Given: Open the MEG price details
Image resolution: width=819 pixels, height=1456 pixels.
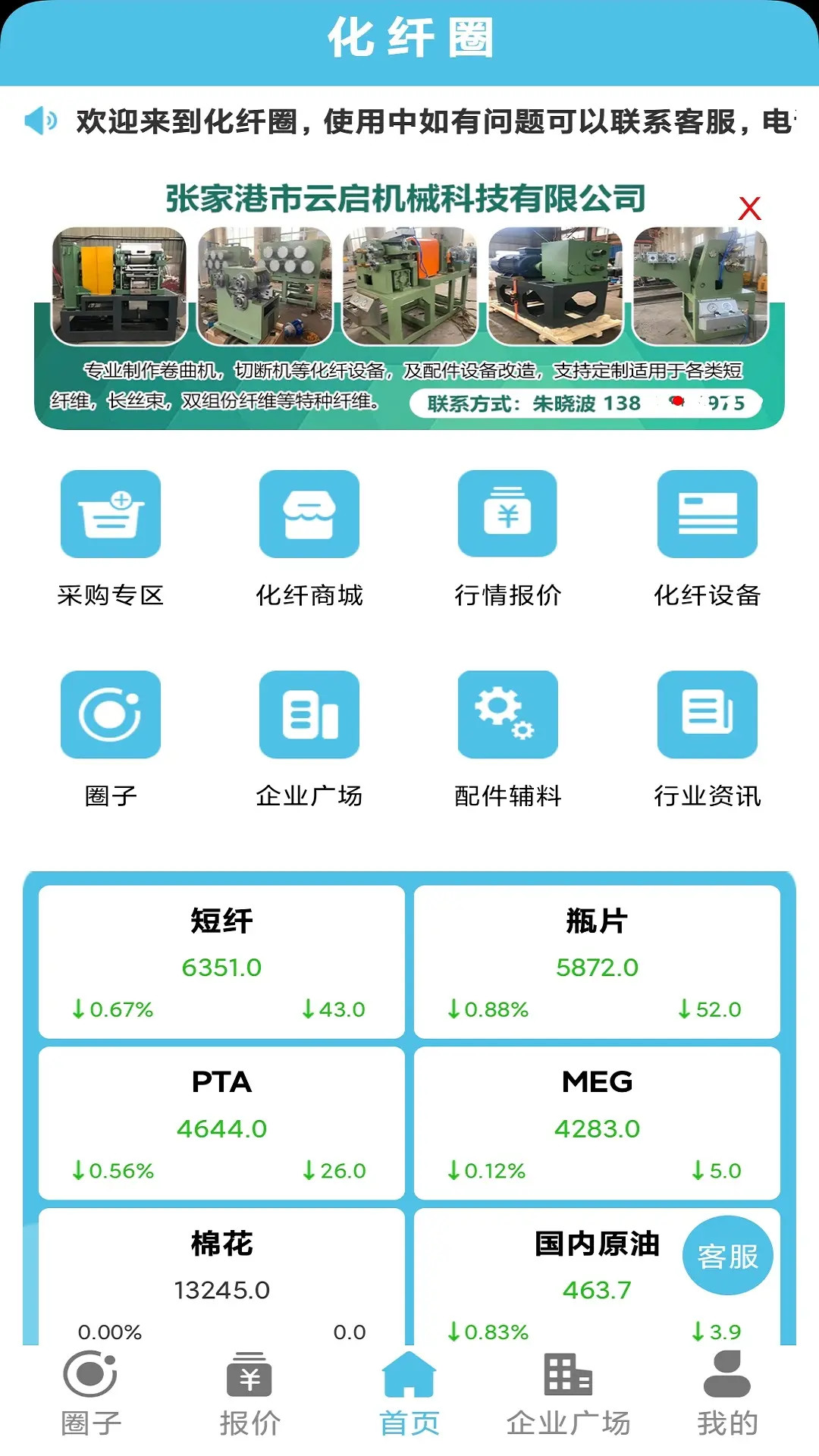Looking at the screenshot, I should (x=597, y=1122).
